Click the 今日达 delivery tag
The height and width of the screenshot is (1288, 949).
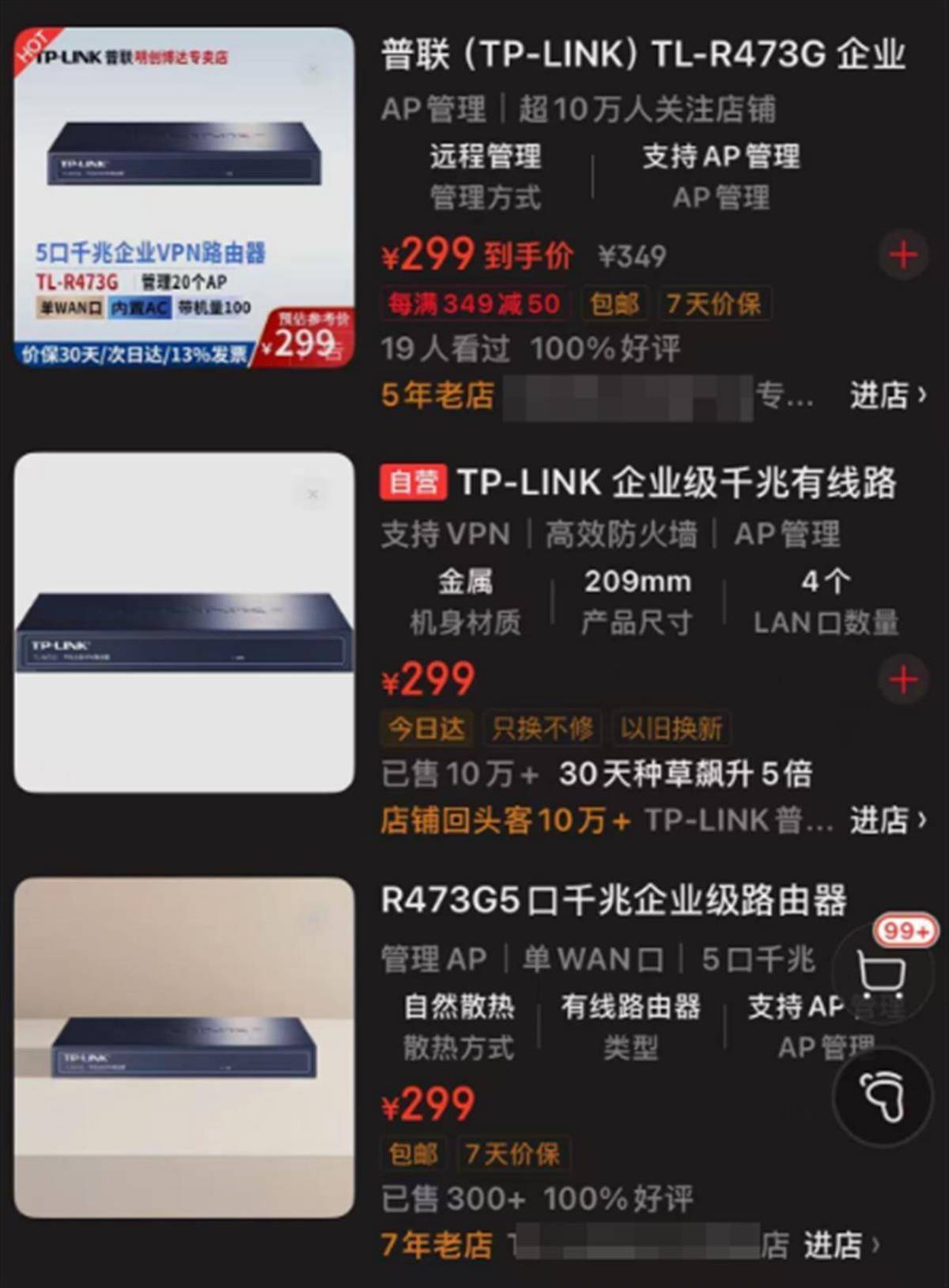[425, 729]
